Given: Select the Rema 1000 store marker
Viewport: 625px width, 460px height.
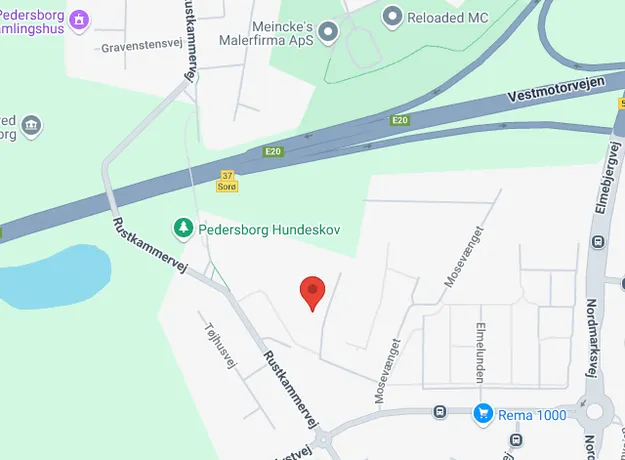Looking at the screenshot, I should [483, 414].
